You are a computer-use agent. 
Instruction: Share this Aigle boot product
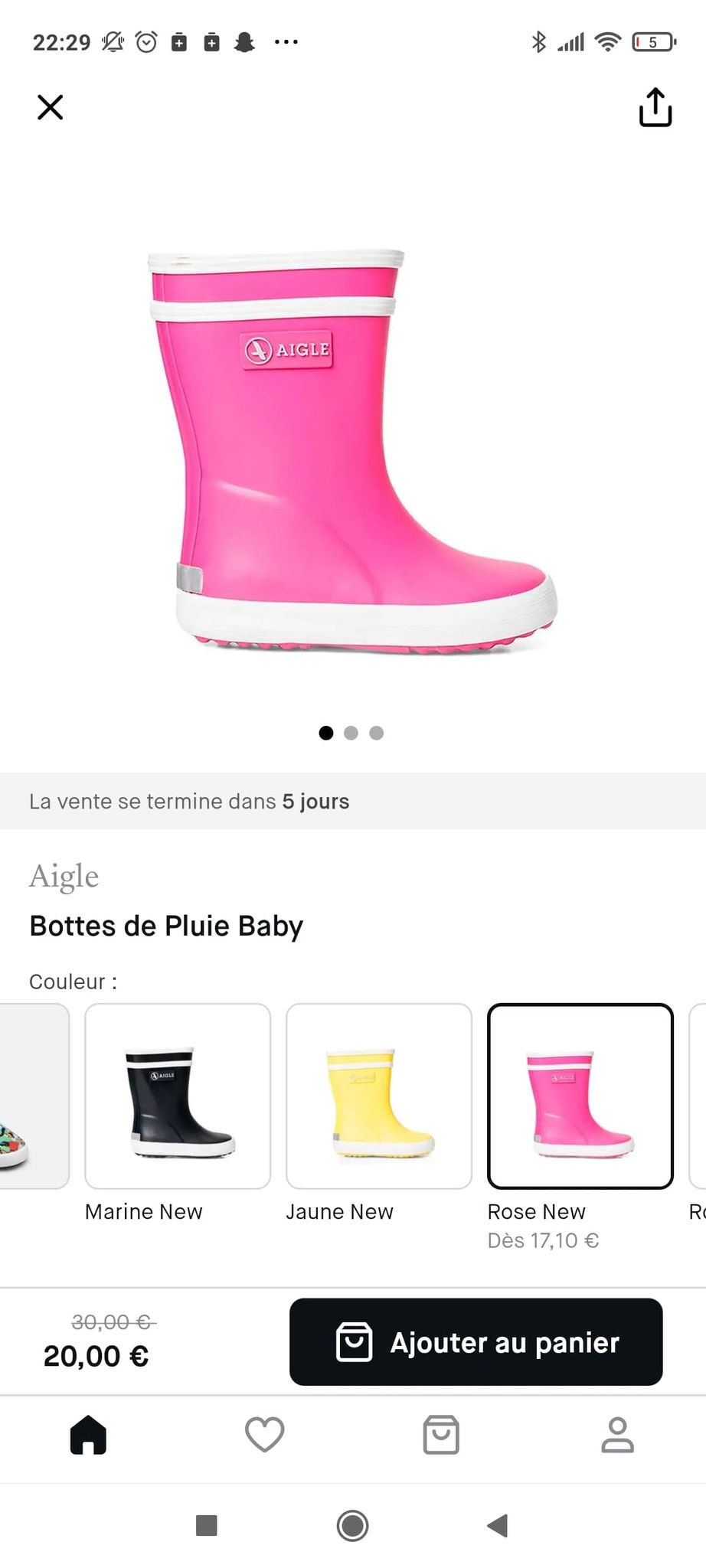tap(655, 107)
